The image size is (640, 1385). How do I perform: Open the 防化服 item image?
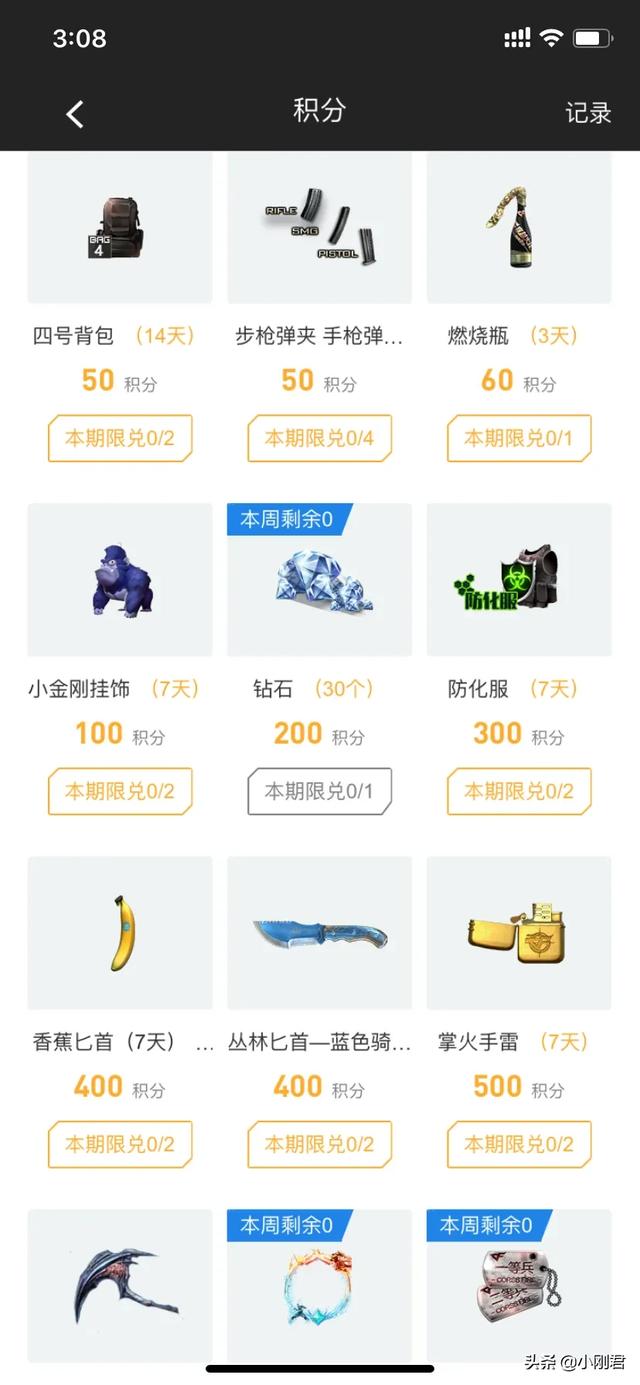point(519,580)
